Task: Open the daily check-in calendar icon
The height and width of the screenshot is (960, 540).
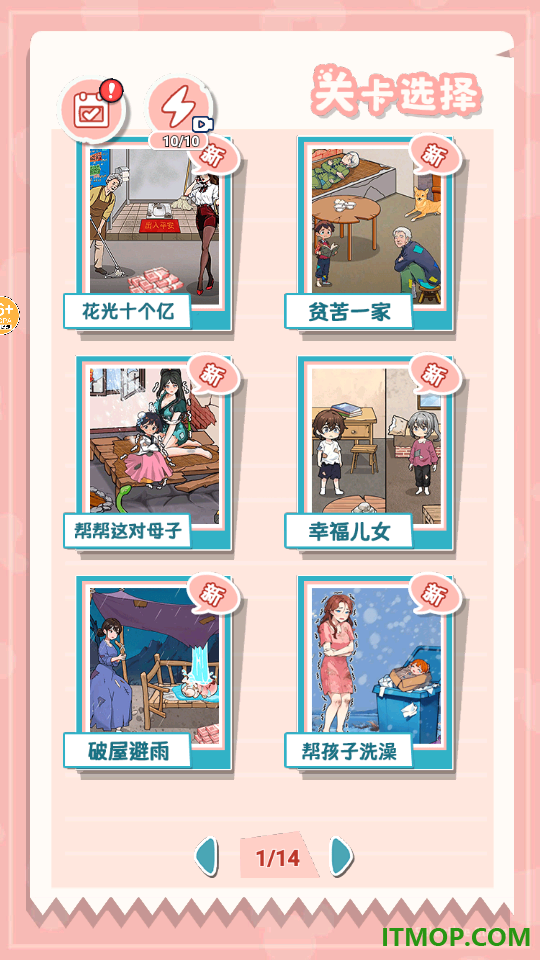Action: [x=92, y=109]
